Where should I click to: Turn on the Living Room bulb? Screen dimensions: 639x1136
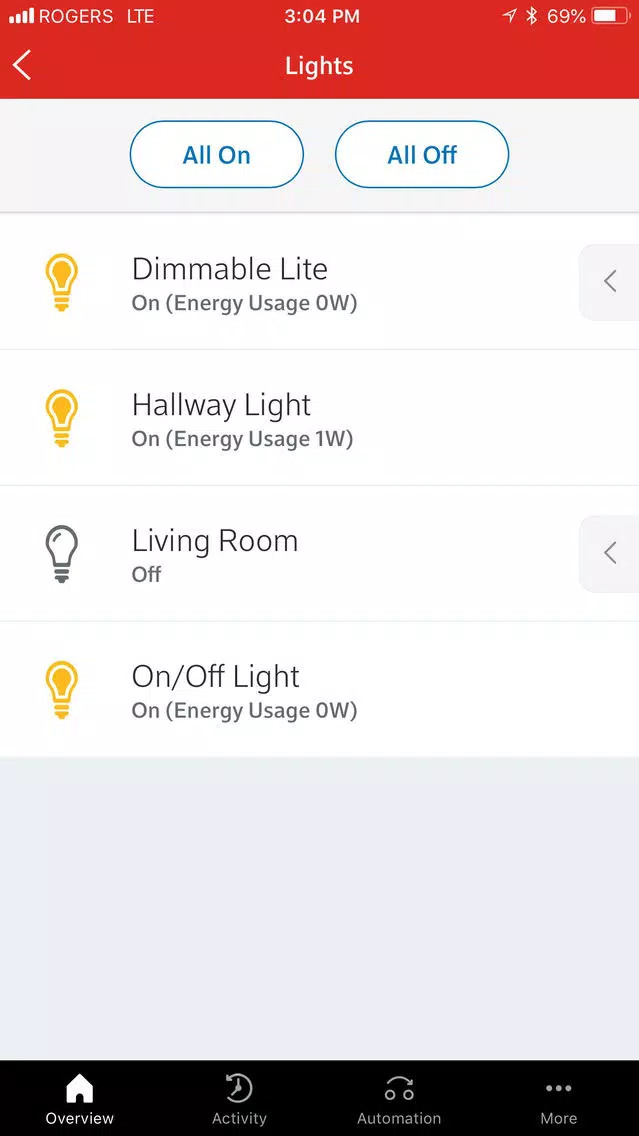click(61, 554)
